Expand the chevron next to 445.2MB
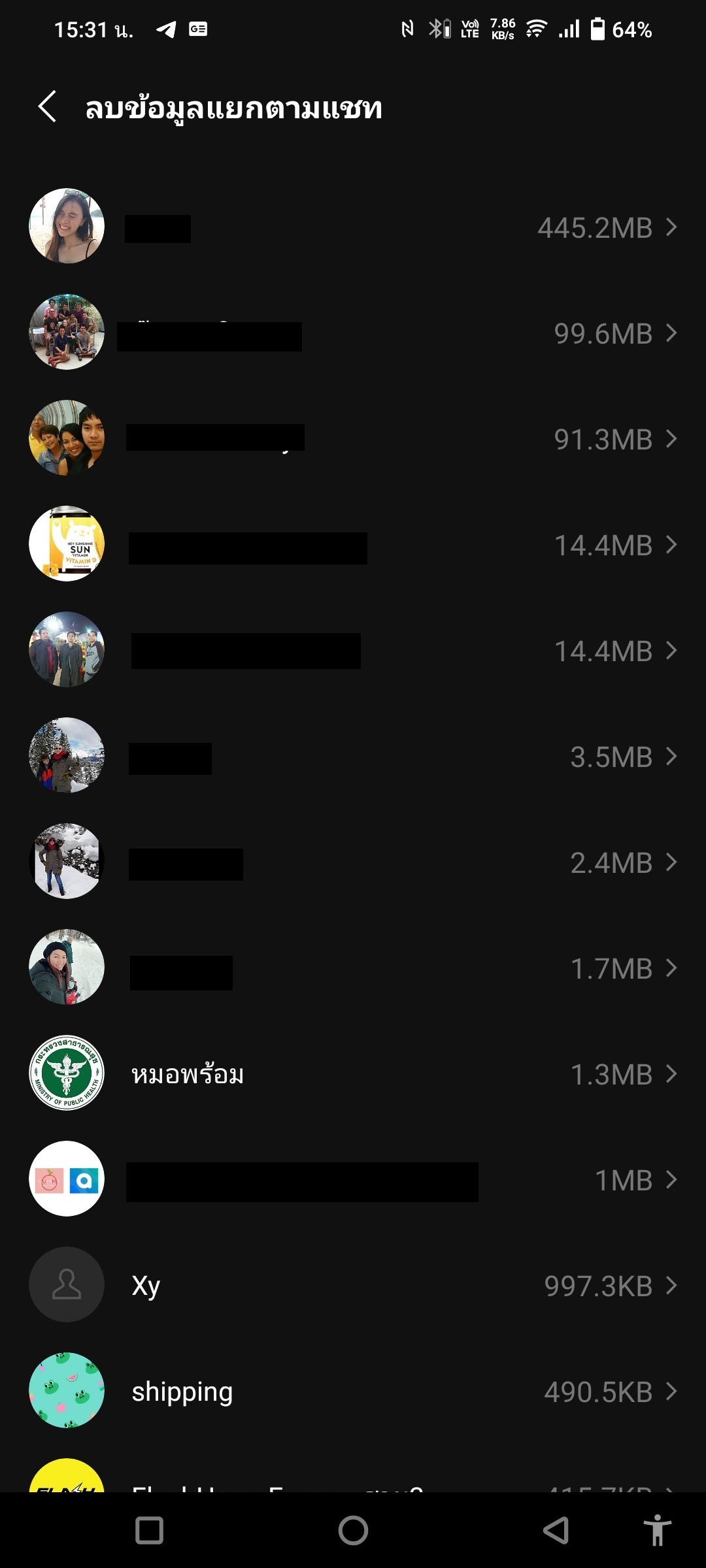The image size is (706, 1568). pos(672,227)
